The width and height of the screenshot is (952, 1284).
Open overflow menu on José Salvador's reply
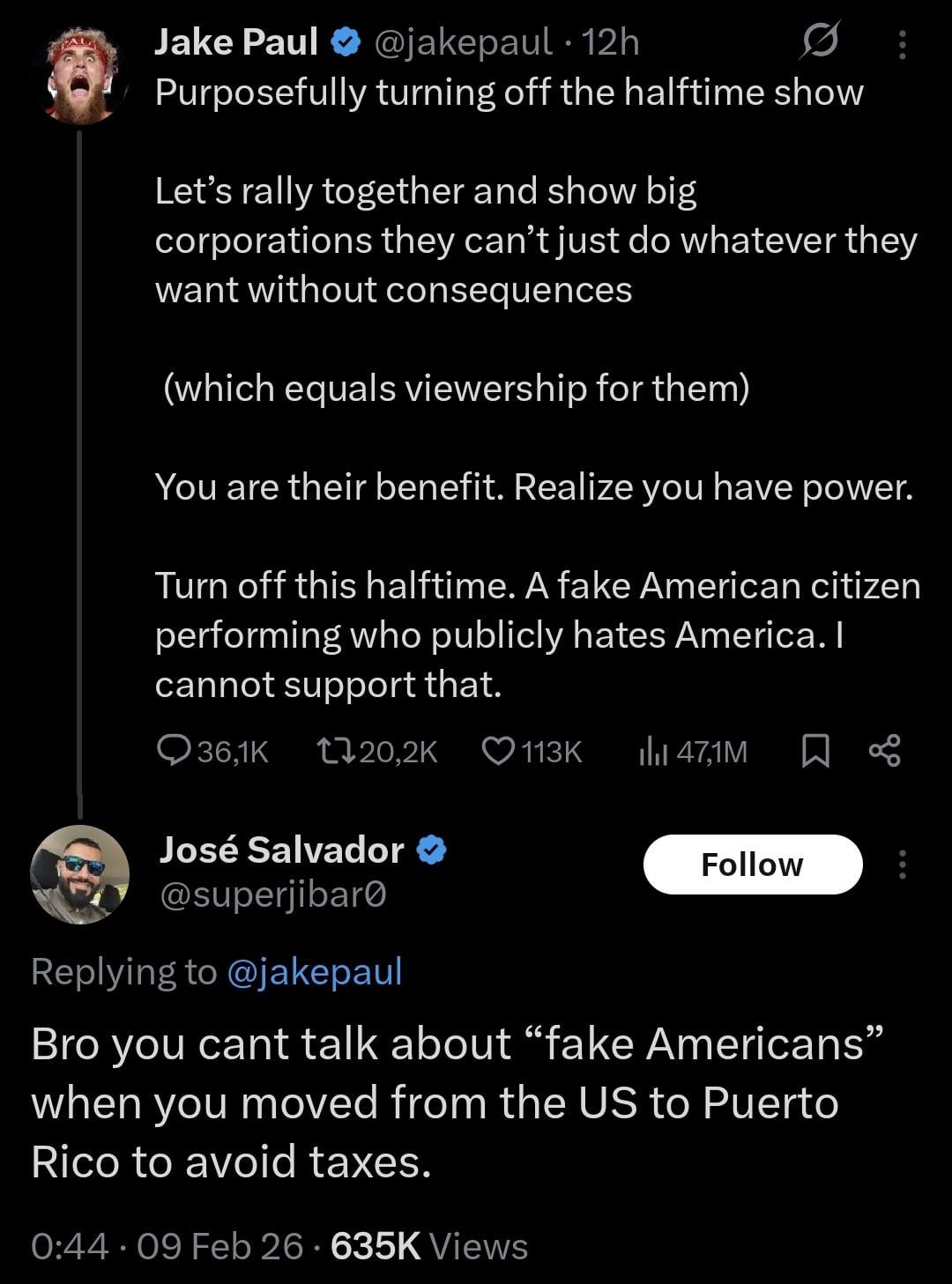click(x=901, y=865)
